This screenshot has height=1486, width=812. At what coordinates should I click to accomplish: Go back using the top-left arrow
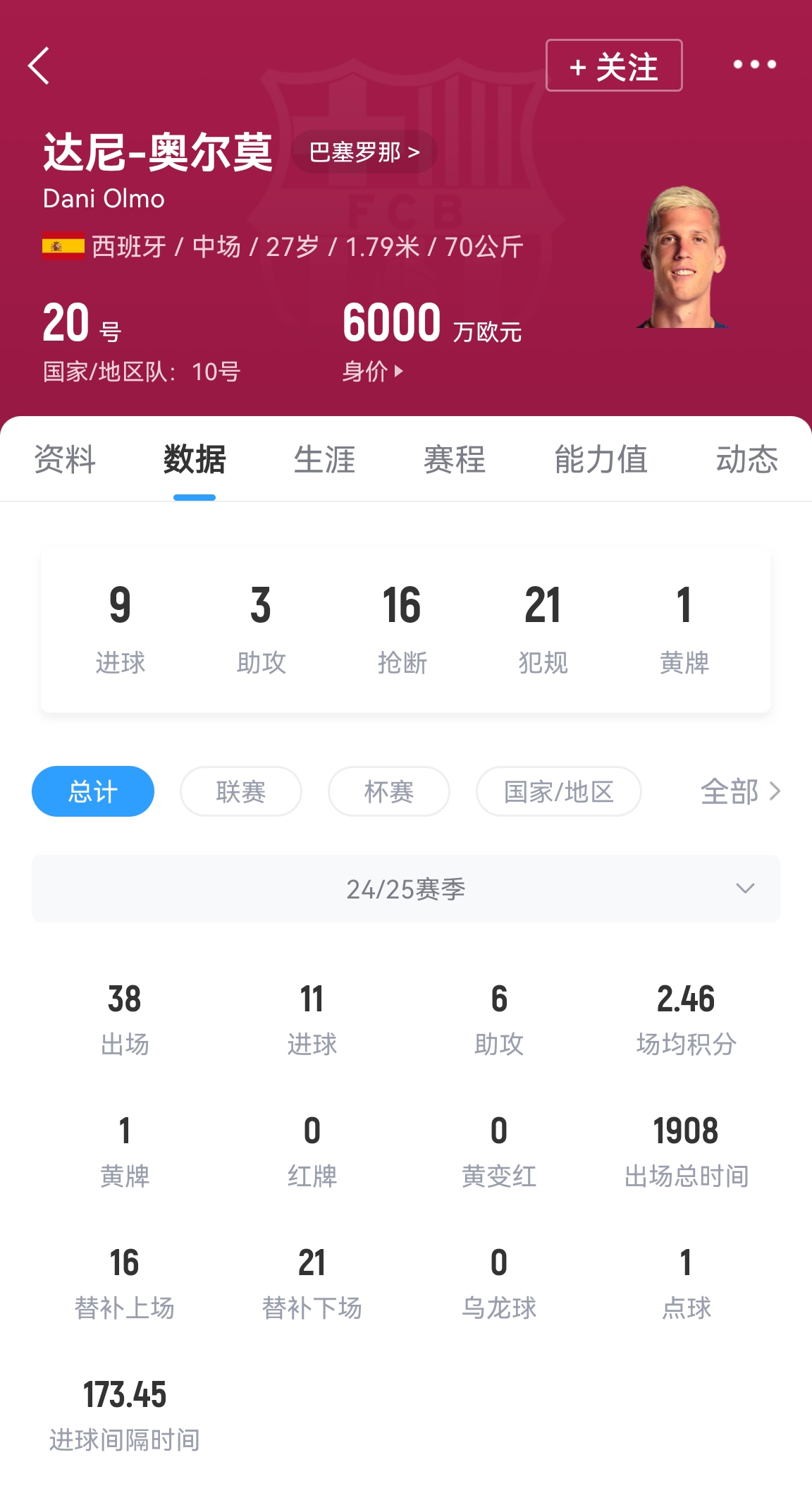[x=39, y=66]
